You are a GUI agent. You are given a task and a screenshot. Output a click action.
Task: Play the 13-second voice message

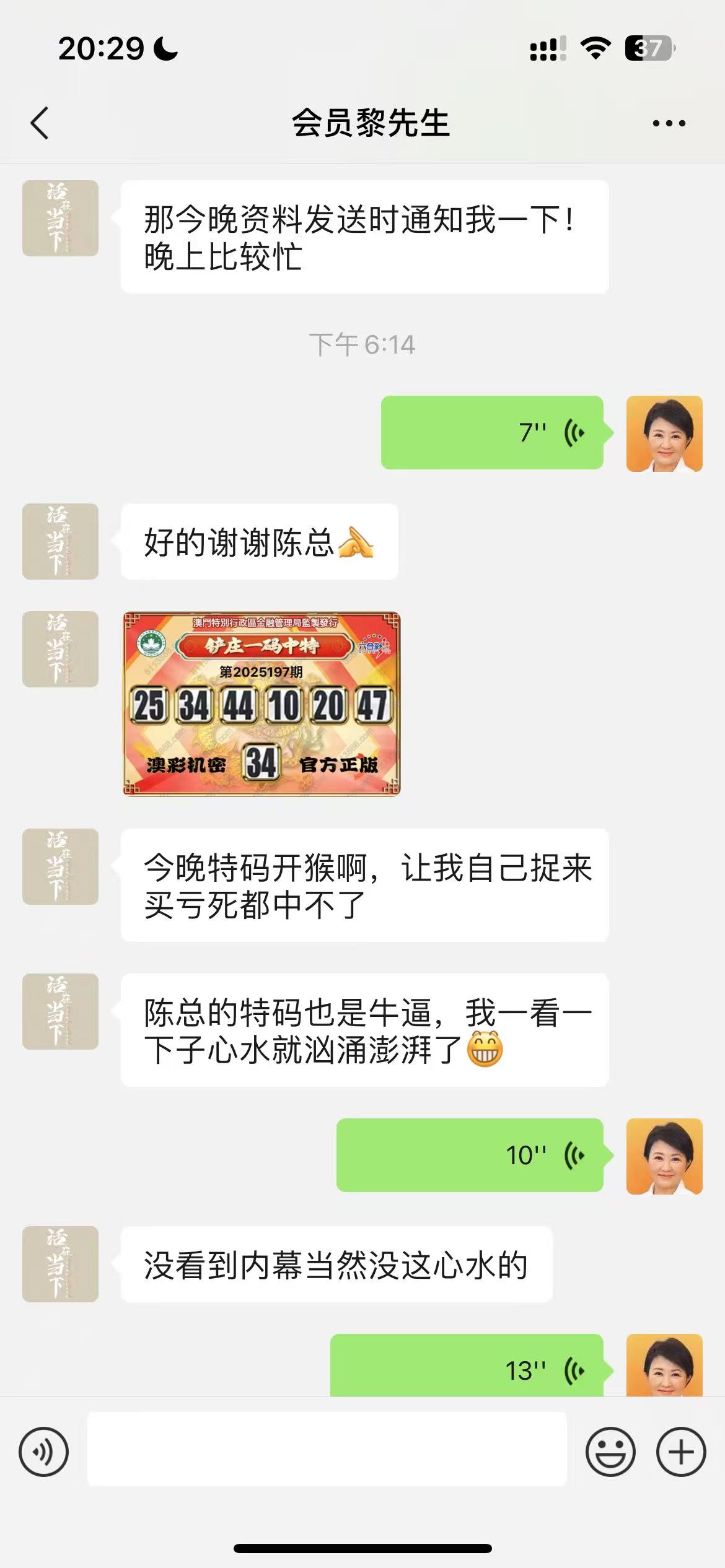pos(467,1367)
